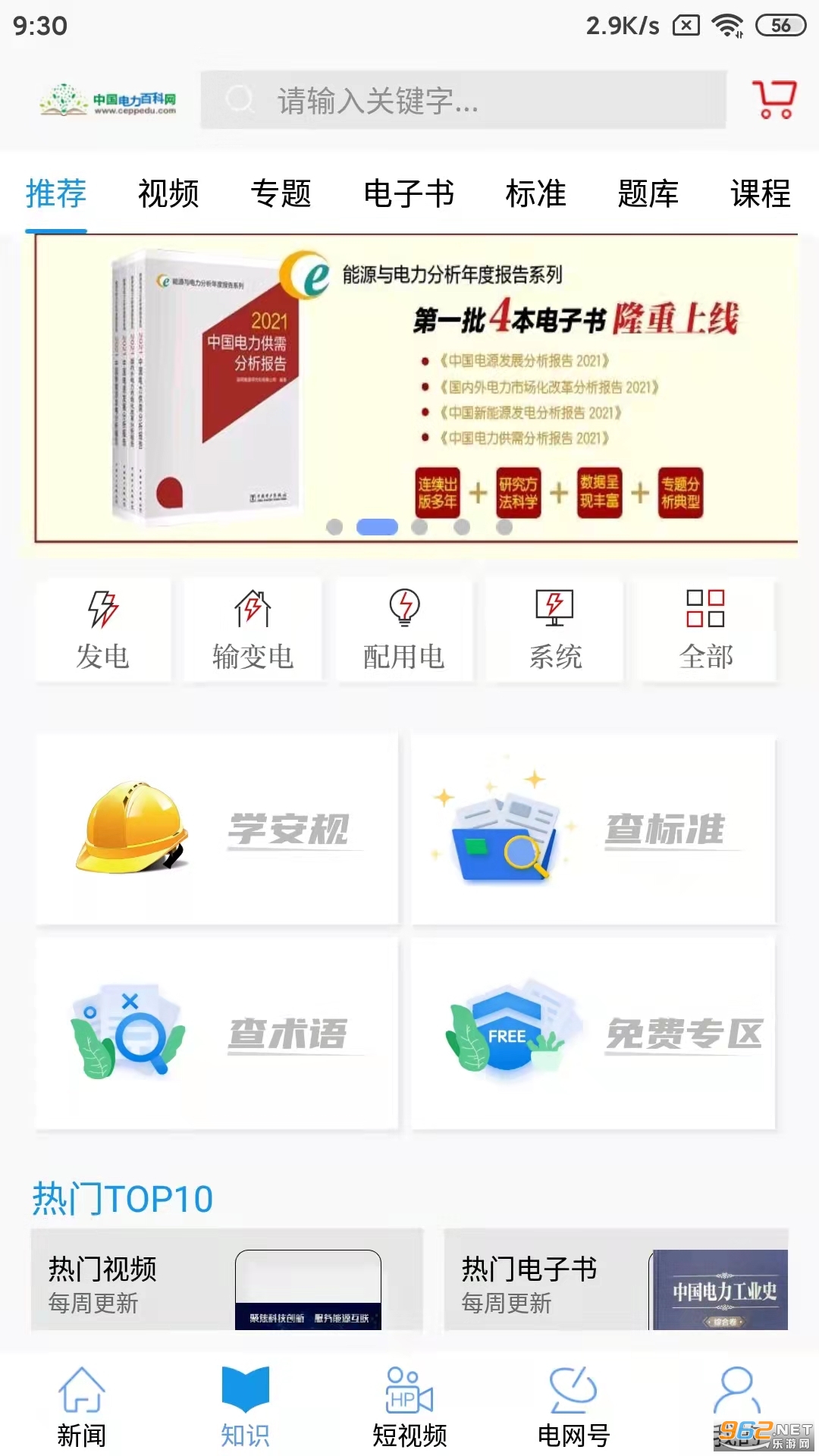Switch to the 专题 top tab

click(x=281, y=193)
